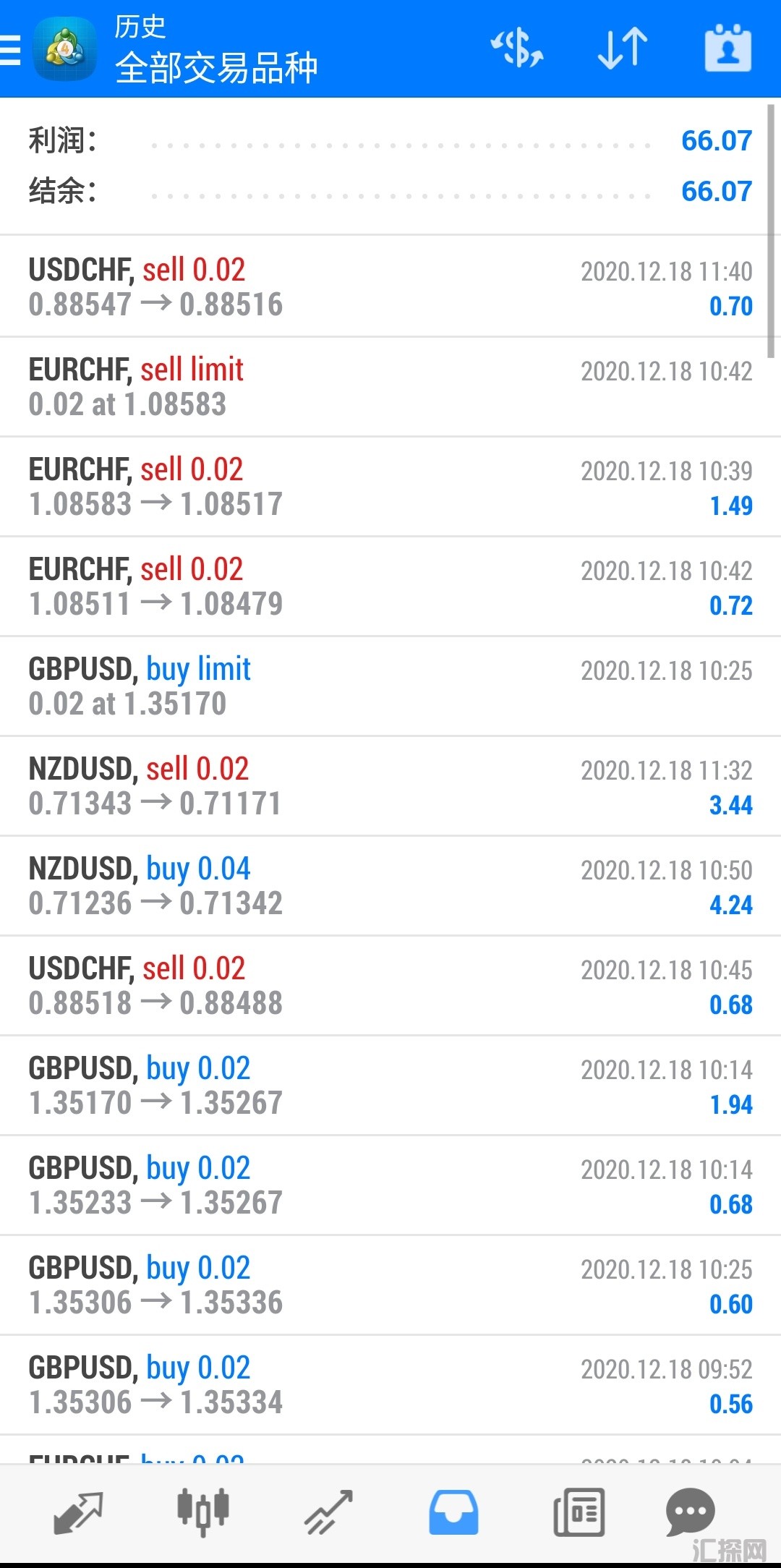Open the NZDUSD buy 0.04 trade
Viewport: 781px width, 1568px height.
pos(390,886)
